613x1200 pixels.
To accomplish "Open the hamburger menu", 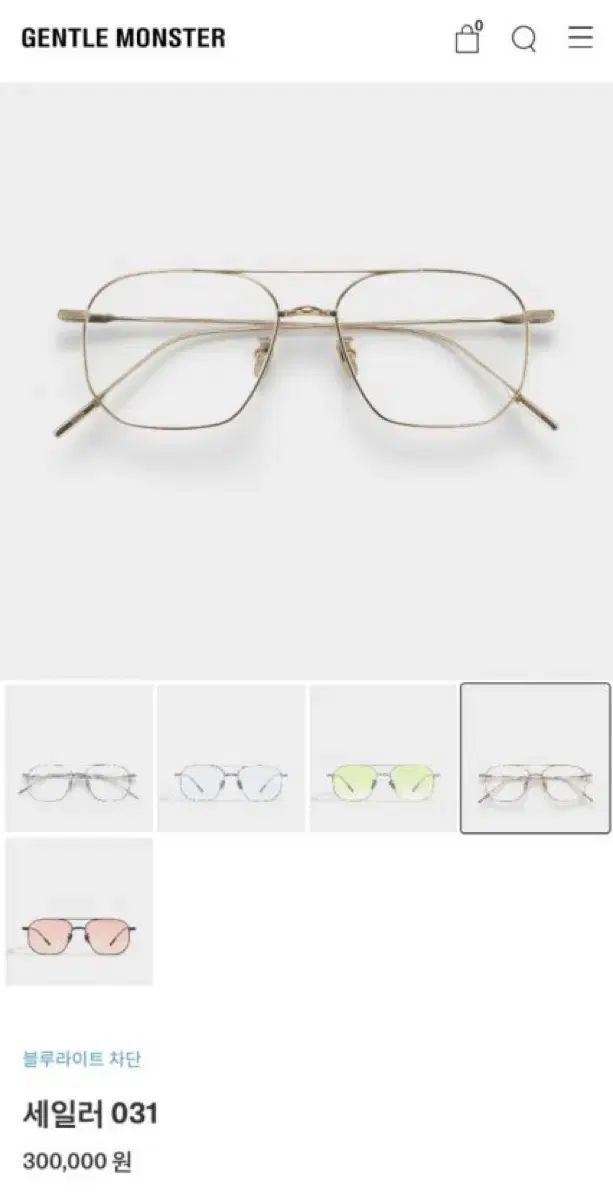I will 580,38.
